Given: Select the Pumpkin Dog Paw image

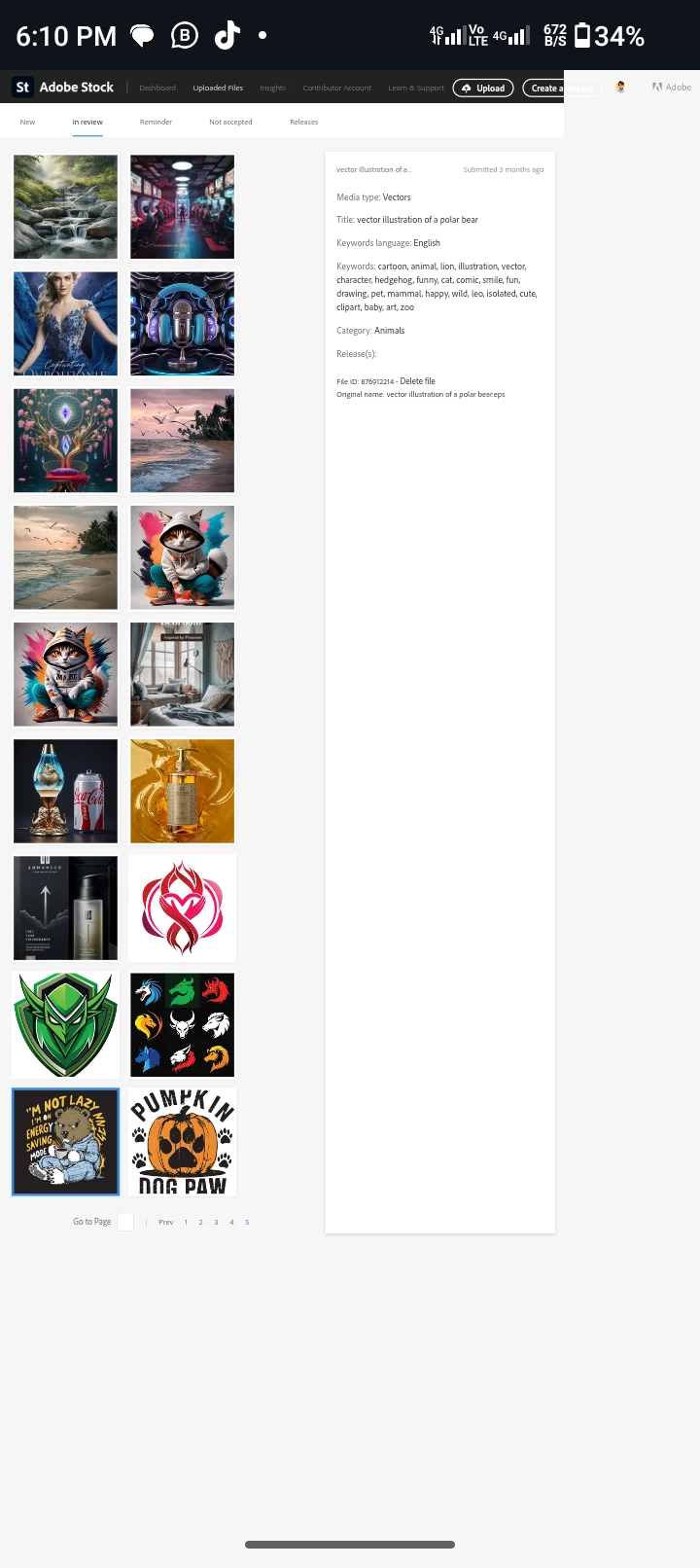Looking at the screenshot, I should [x=182, y=1141].
